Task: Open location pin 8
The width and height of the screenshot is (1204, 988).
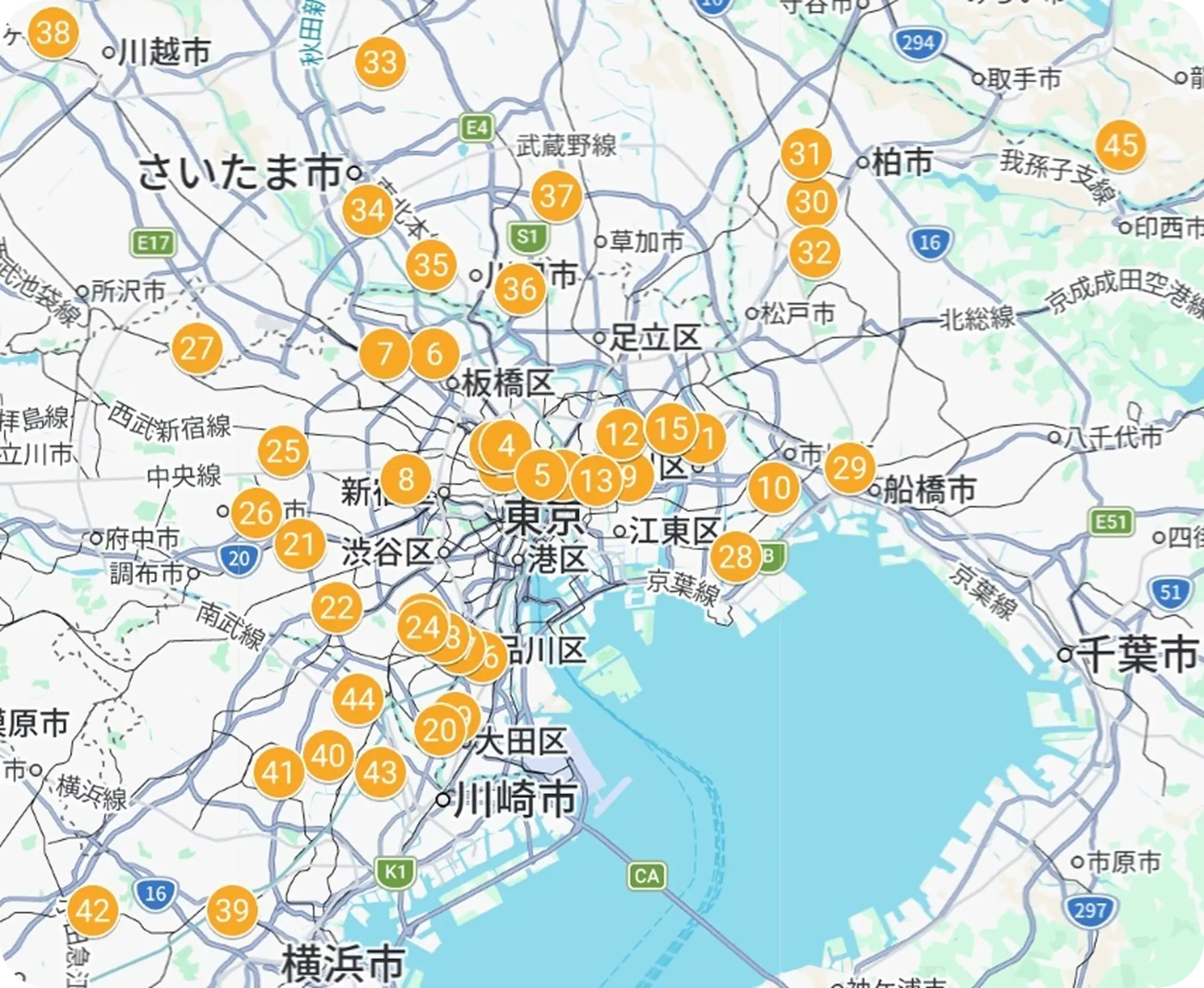Action: tap(406, 480)
